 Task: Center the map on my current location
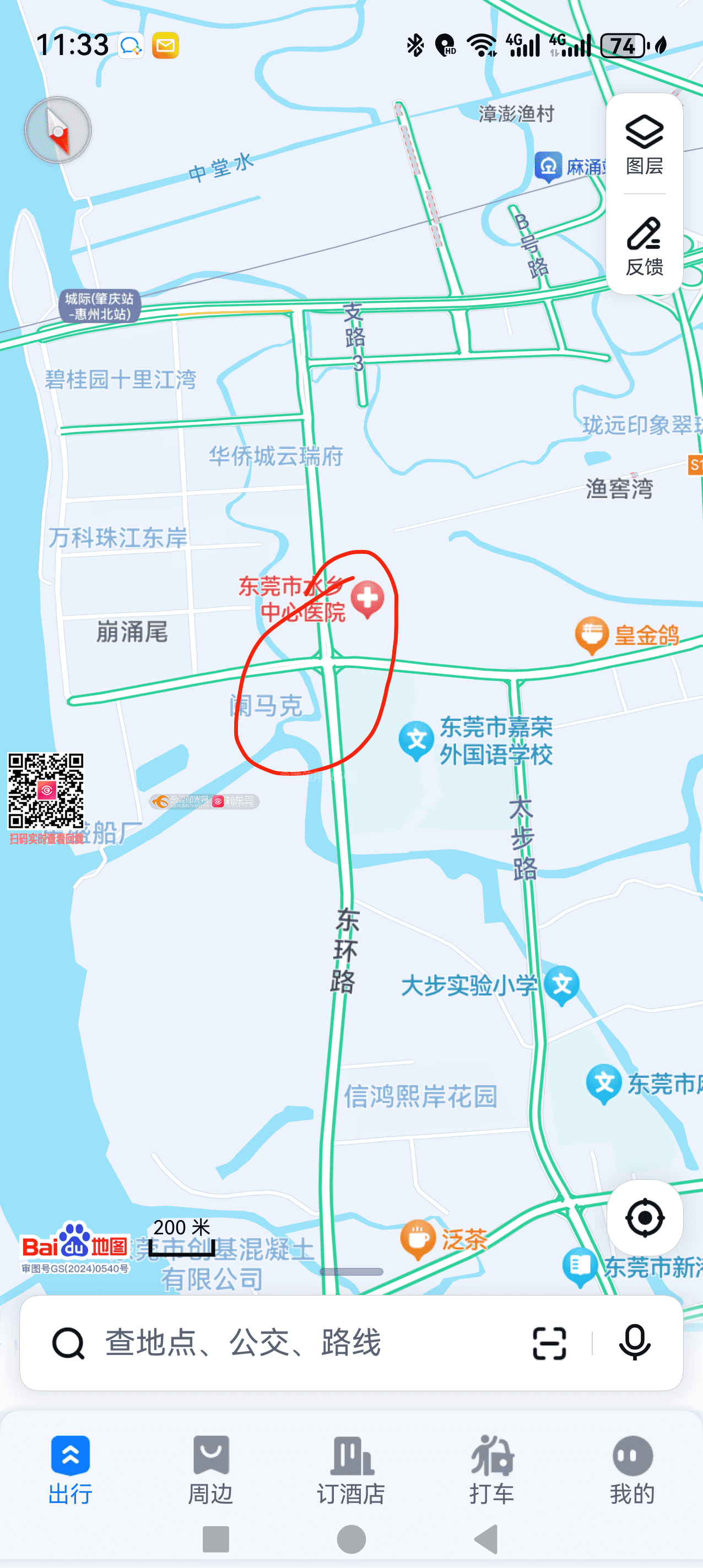point(644,1218)
